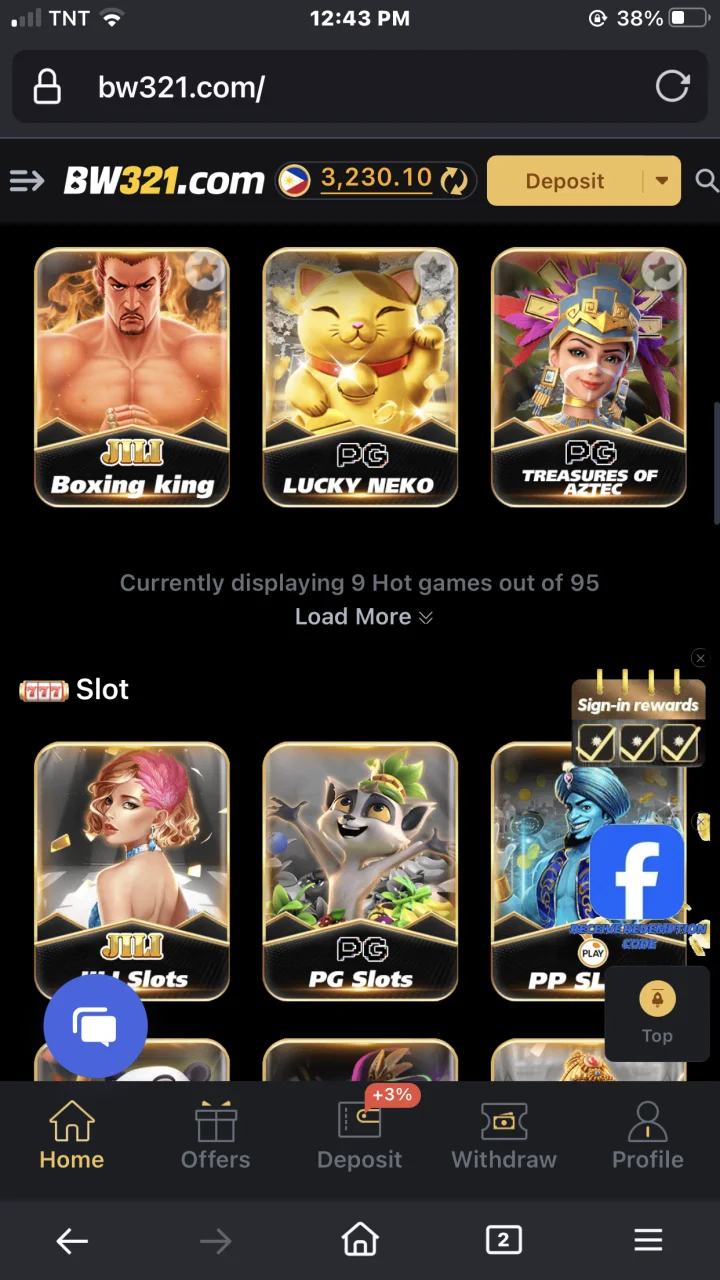The image size is (720, 1280).
Task: Open the side menu drawer
Action: 27,181
